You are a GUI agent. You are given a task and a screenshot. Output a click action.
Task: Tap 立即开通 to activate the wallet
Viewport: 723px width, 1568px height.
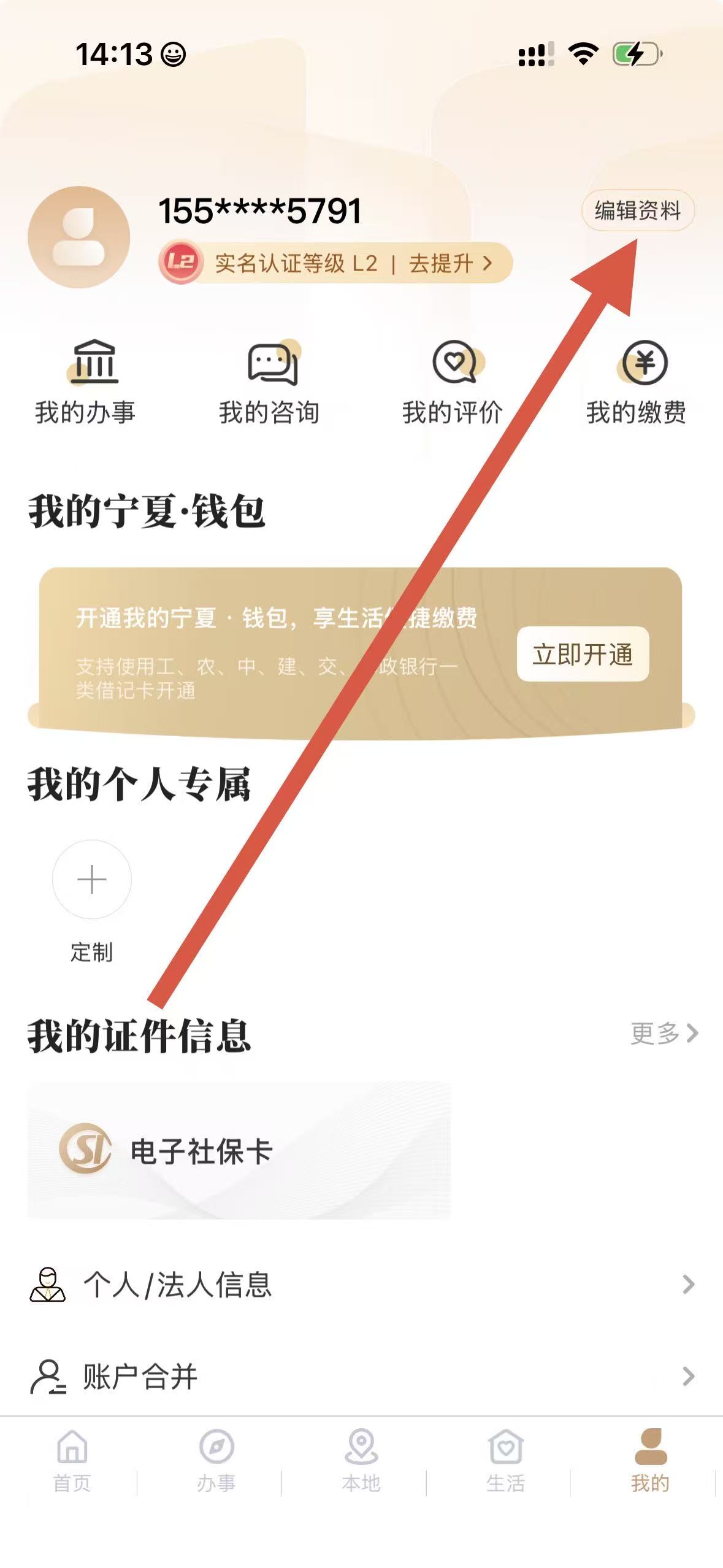coord(583,654)
